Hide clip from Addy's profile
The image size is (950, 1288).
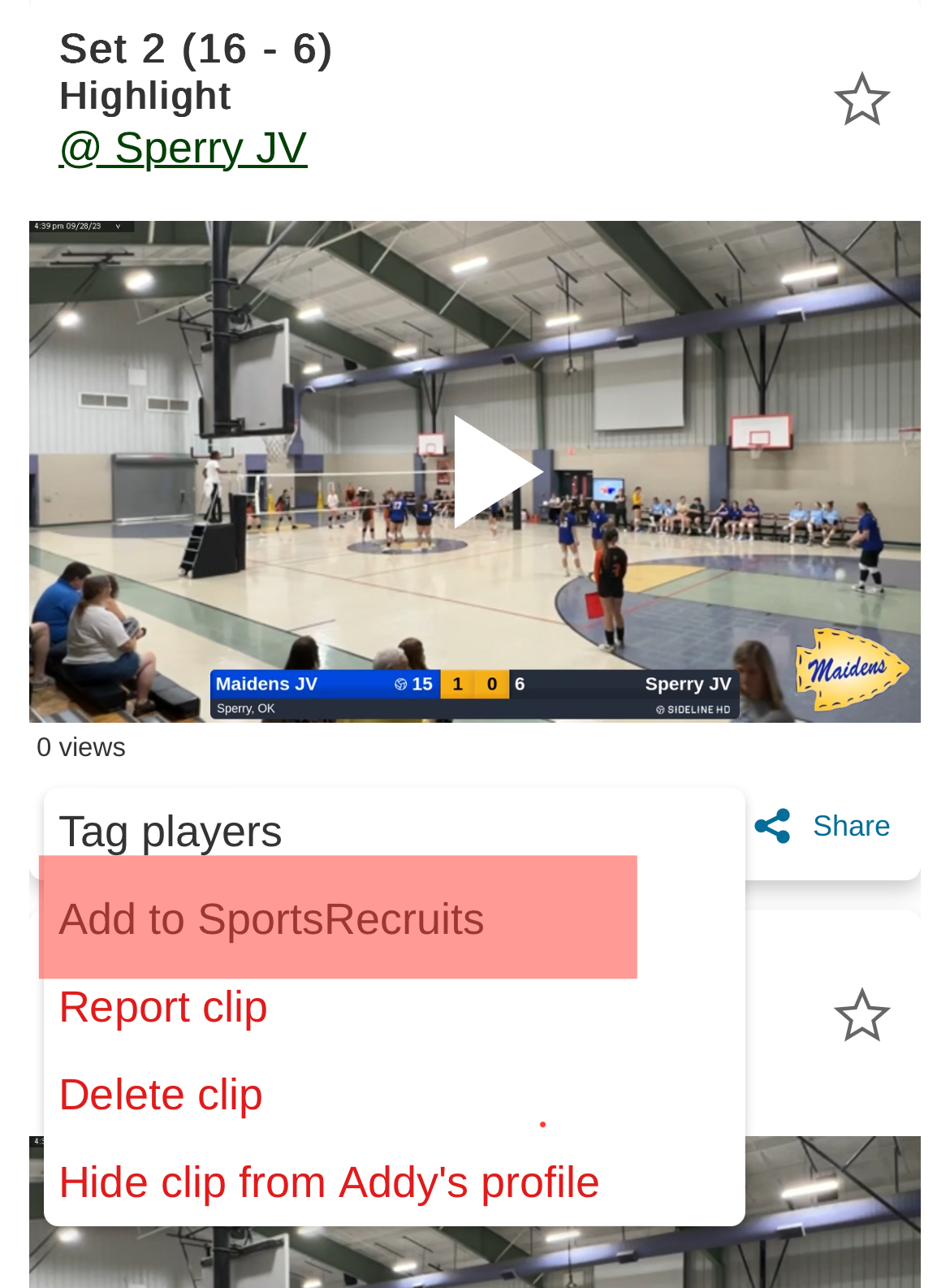329,1182
